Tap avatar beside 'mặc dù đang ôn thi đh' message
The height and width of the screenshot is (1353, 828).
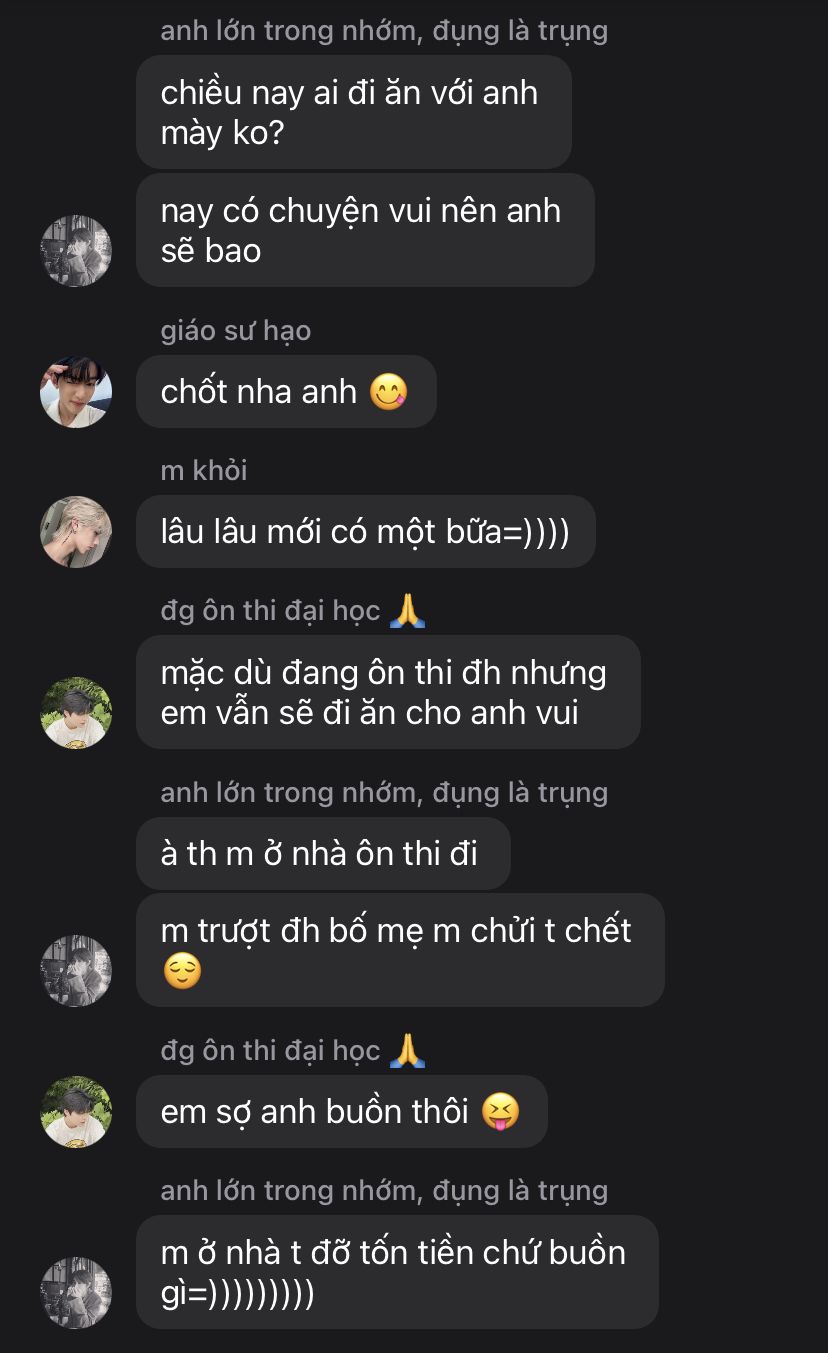click(76, 713)
